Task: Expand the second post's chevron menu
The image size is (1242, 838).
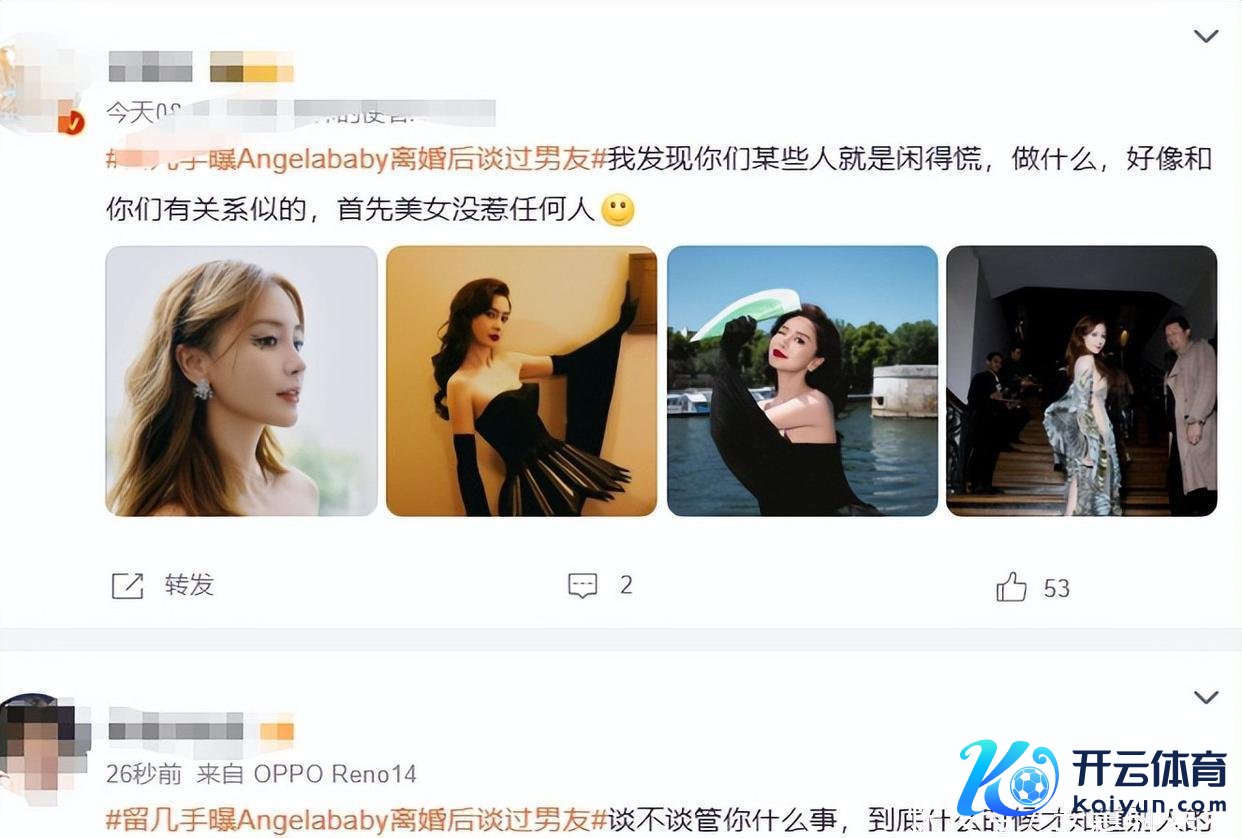Action: point(1206,697)
